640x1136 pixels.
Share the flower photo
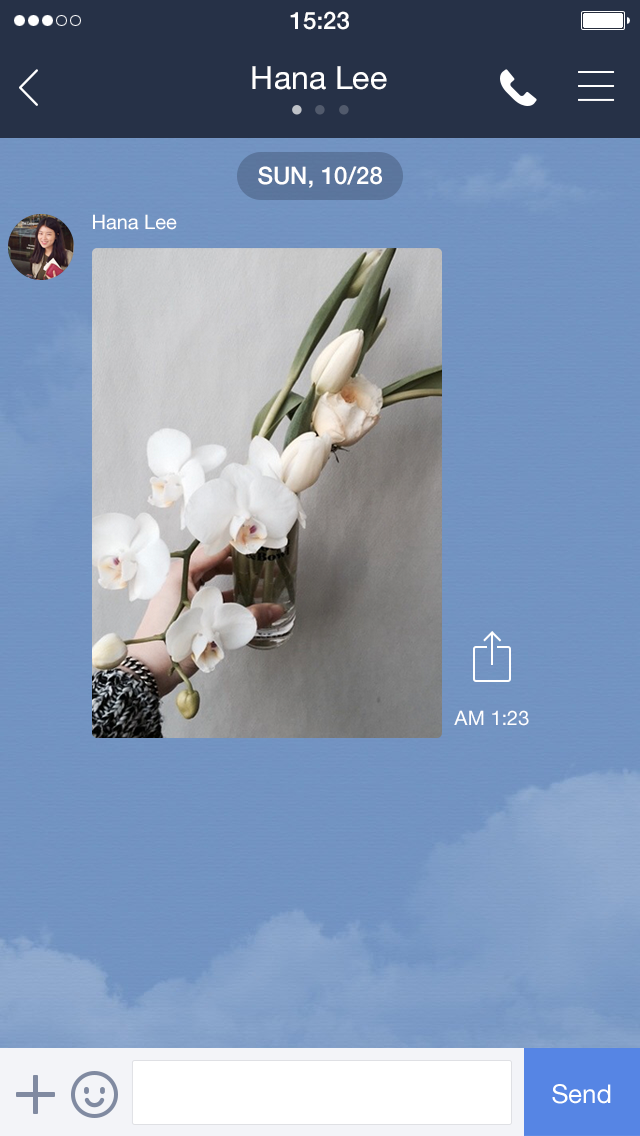click(491, 658)
